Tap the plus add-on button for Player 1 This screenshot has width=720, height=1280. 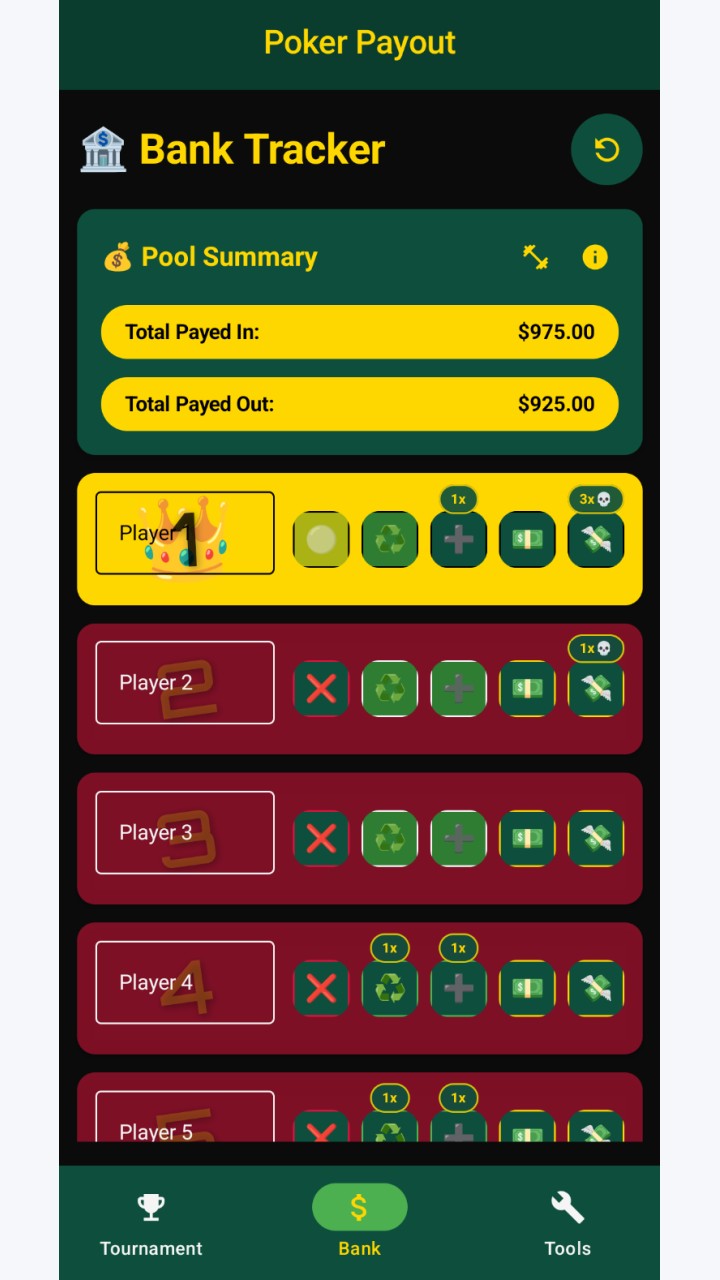(459, 540)
